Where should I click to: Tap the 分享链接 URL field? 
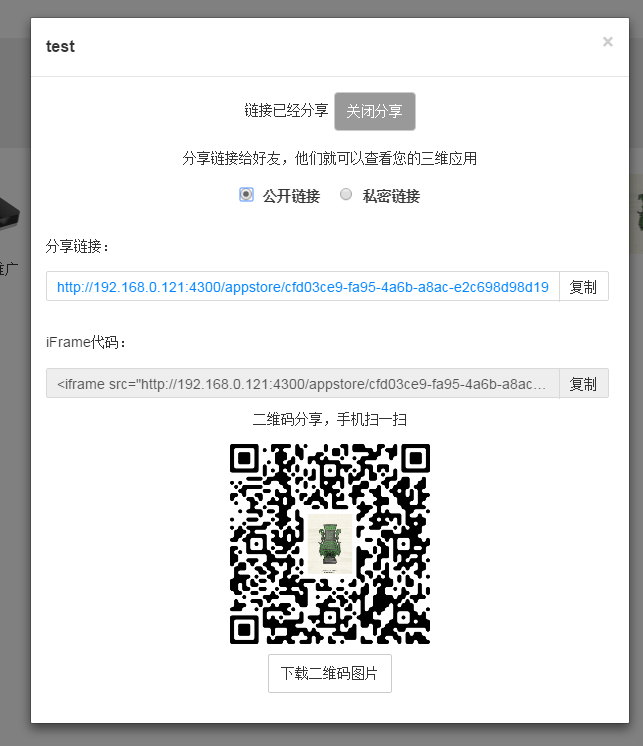coord(302,287)
